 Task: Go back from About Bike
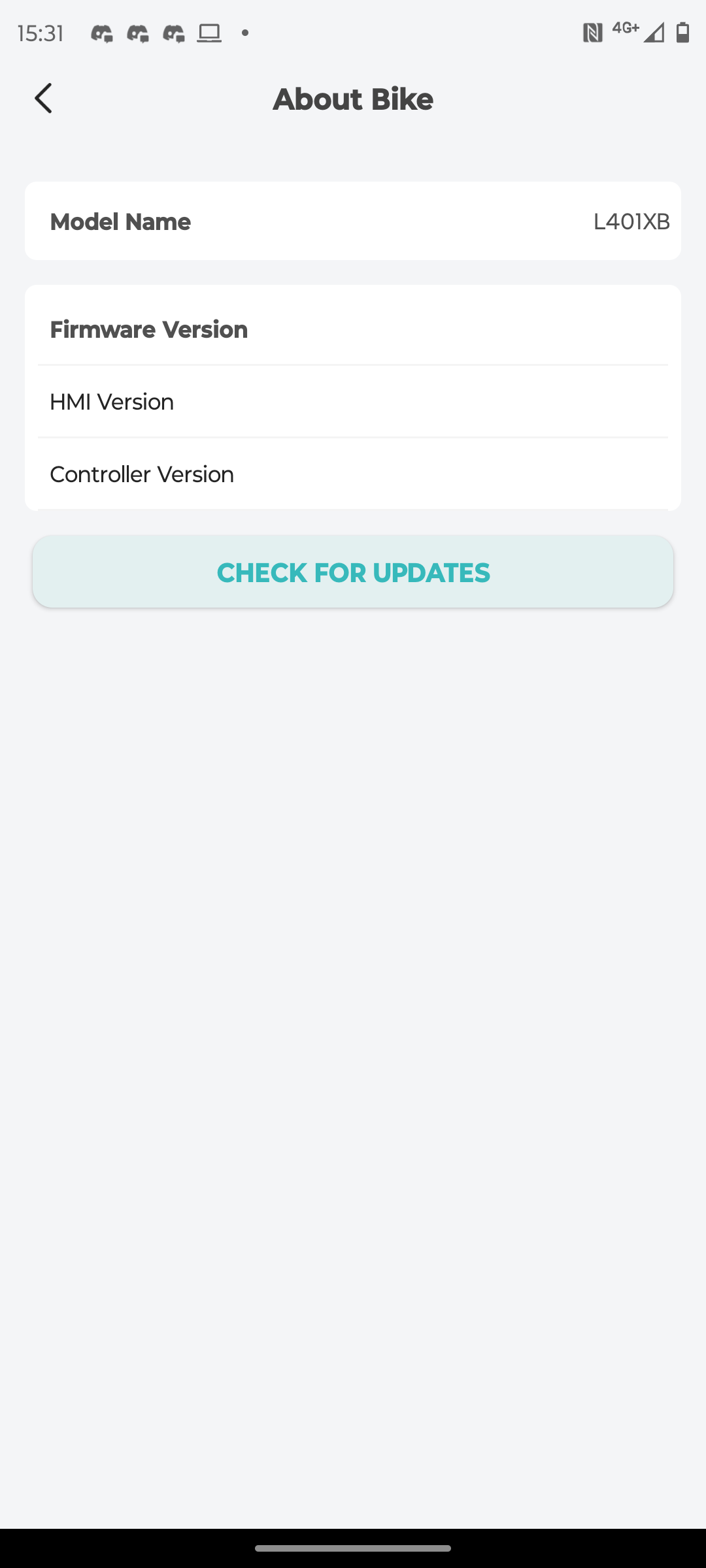pos(43,99)
